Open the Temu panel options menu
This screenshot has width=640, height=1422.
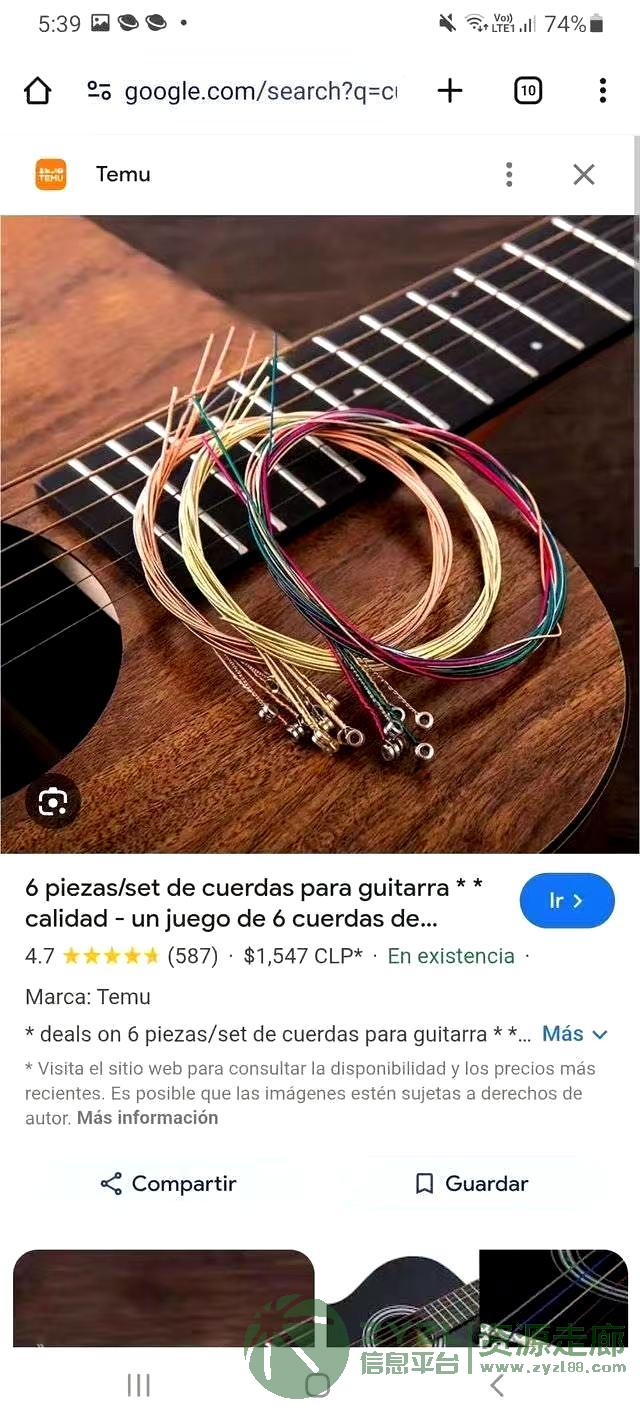pos(509,175)
